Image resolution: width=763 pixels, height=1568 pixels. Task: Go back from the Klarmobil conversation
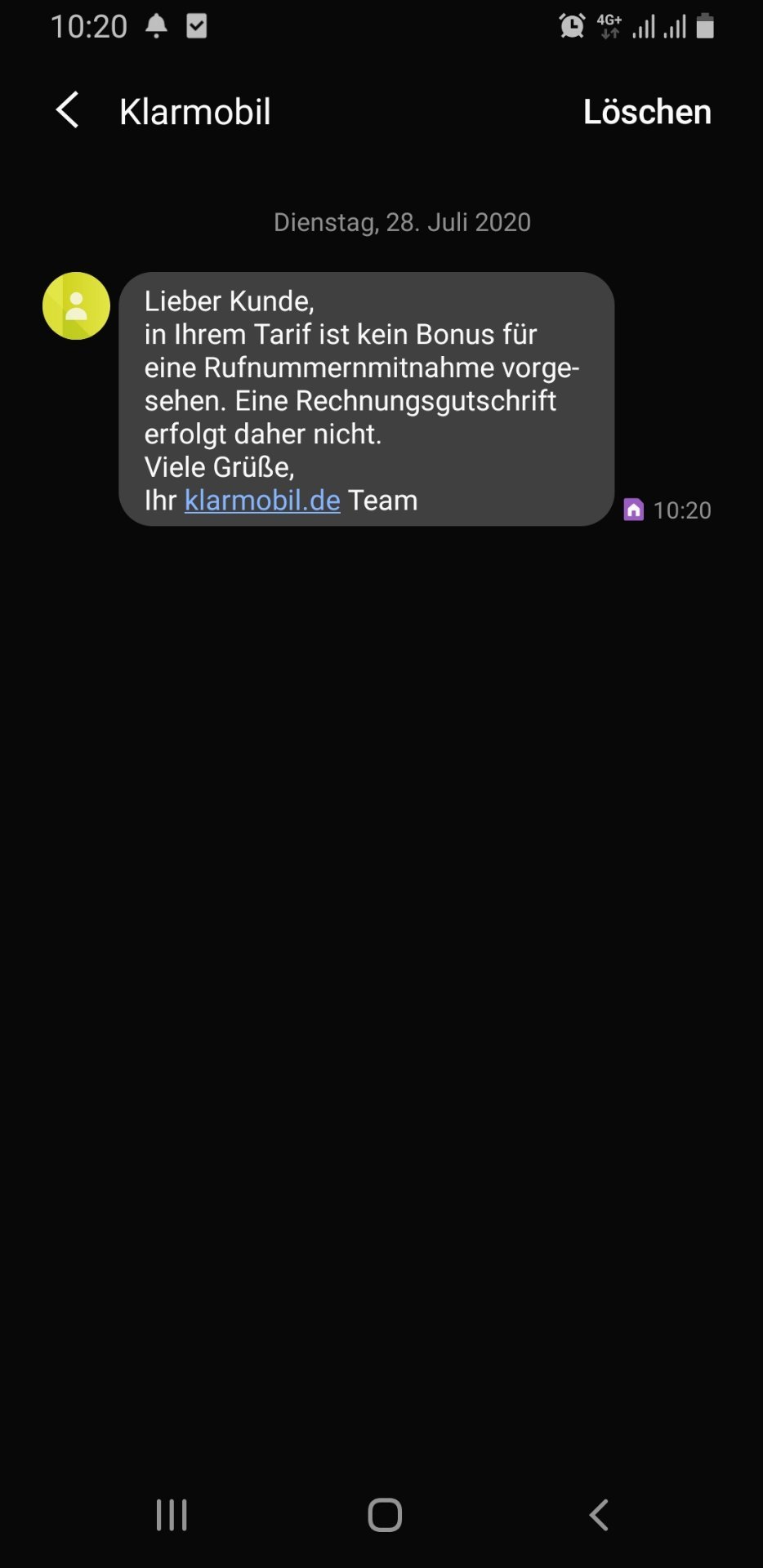pyautogui.click(x=68, y=110)
